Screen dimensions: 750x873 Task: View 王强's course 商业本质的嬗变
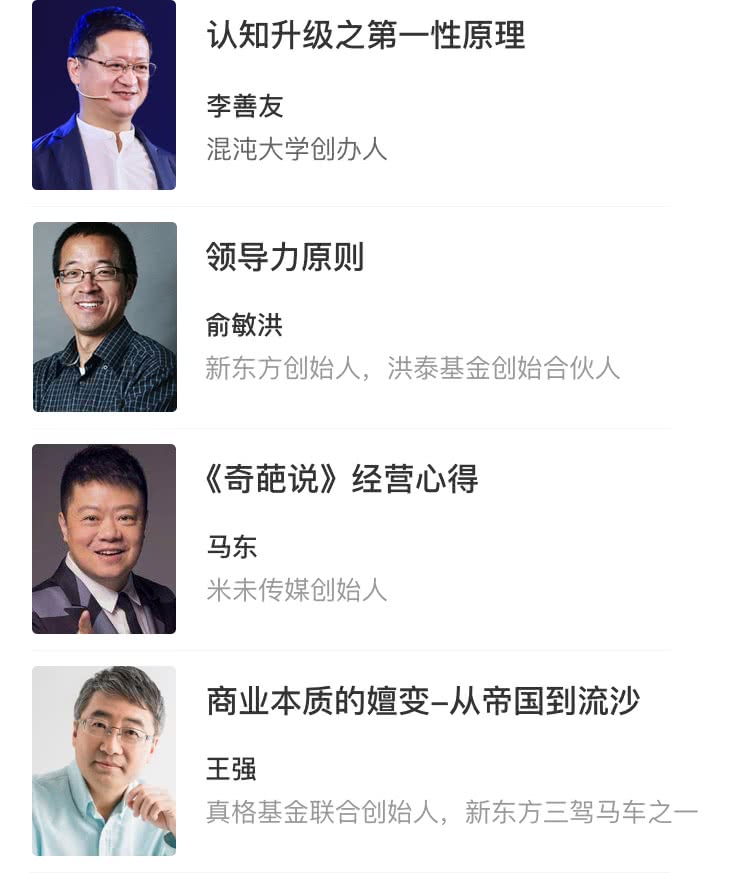point(422,702)
